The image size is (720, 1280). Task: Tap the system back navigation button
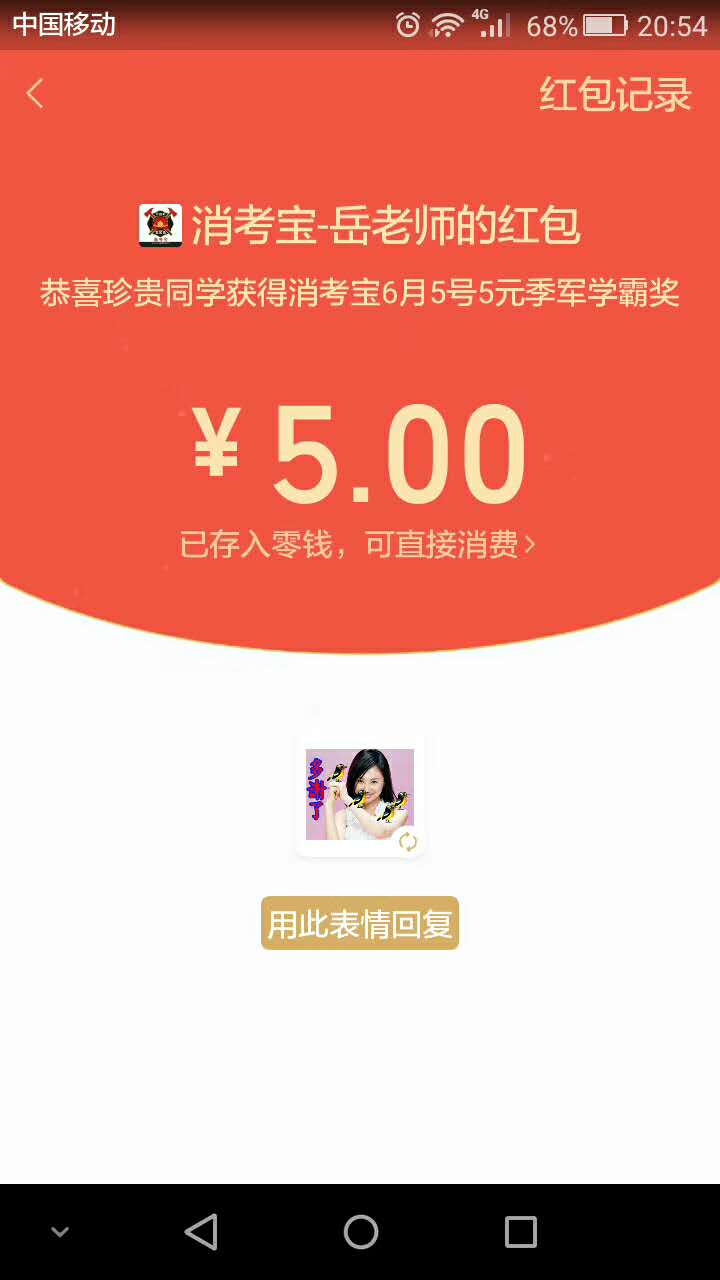[x=201, y=1232]
